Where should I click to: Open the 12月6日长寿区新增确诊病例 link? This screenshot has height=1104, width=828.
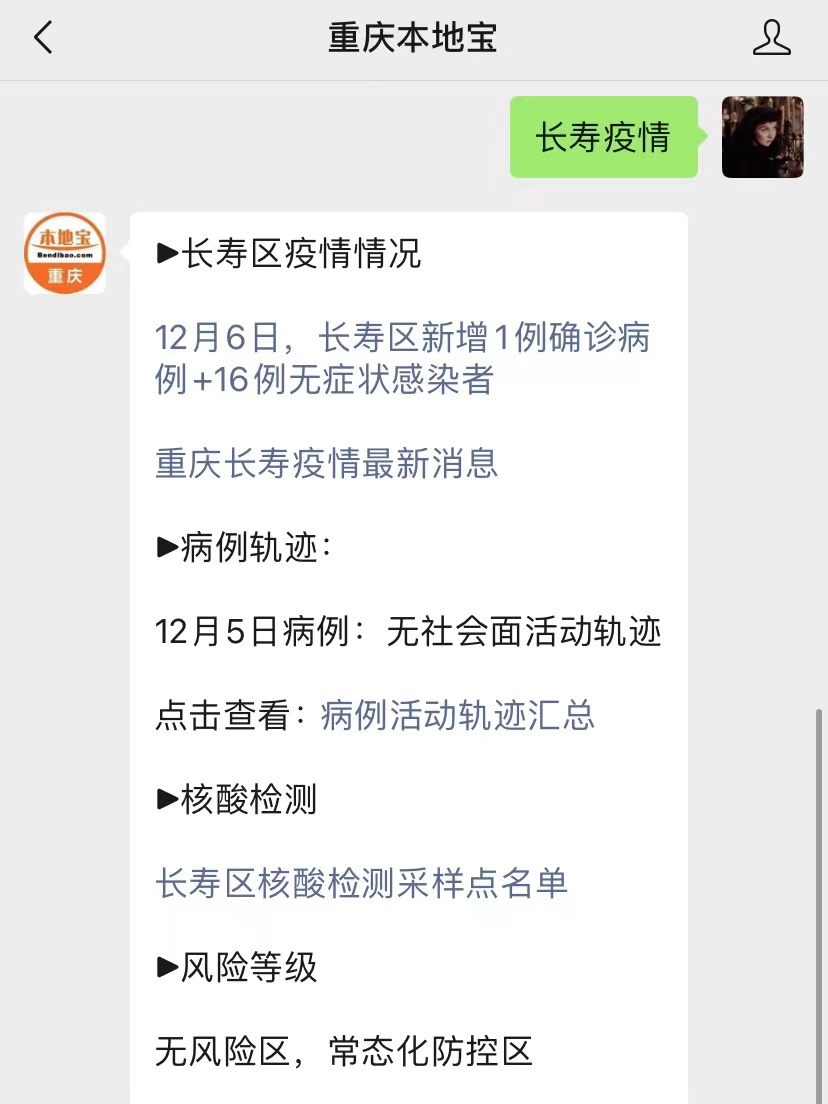[x=402, y=358]
